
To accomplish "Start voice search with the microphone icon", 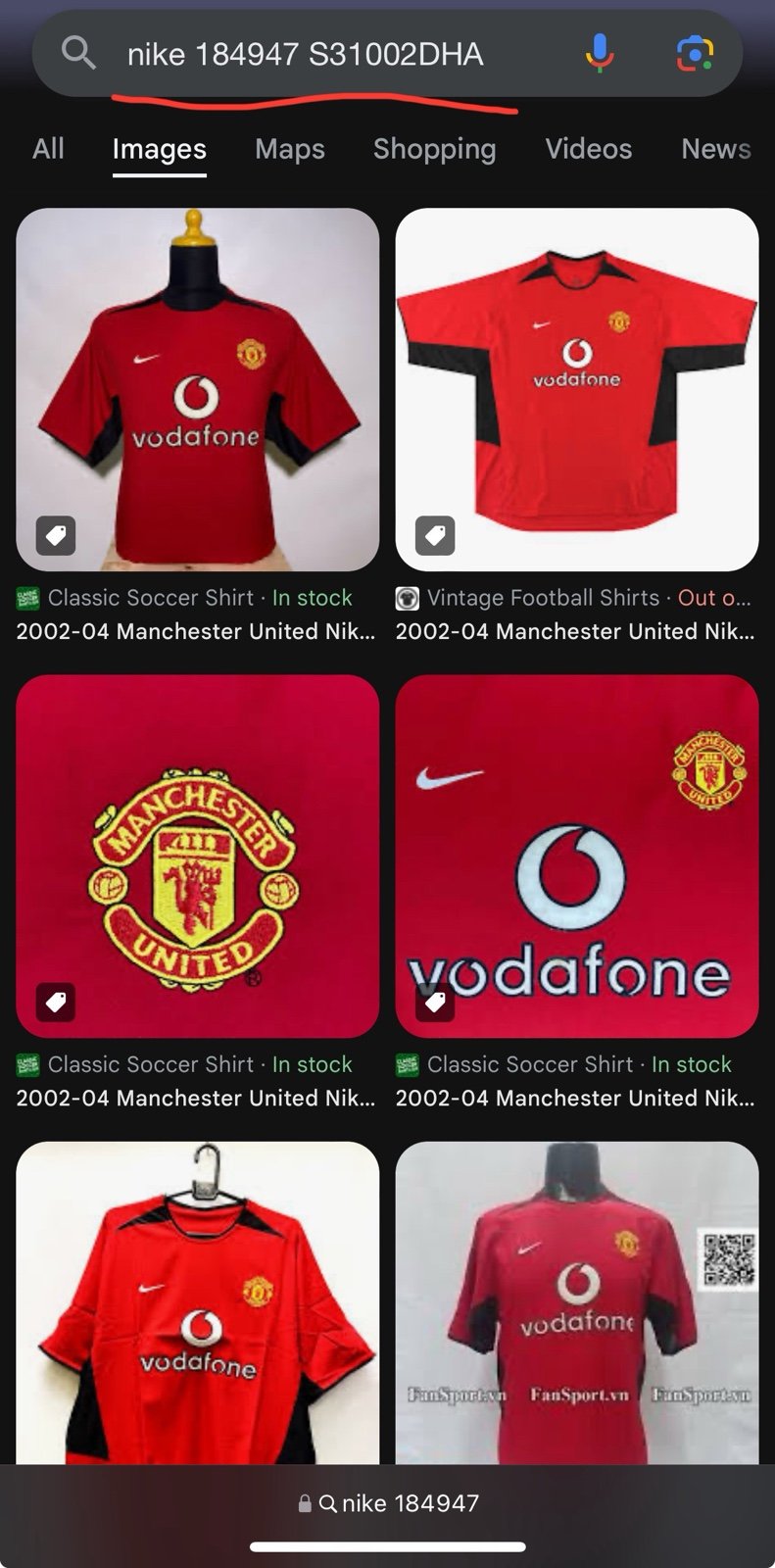I will point(600,53).
